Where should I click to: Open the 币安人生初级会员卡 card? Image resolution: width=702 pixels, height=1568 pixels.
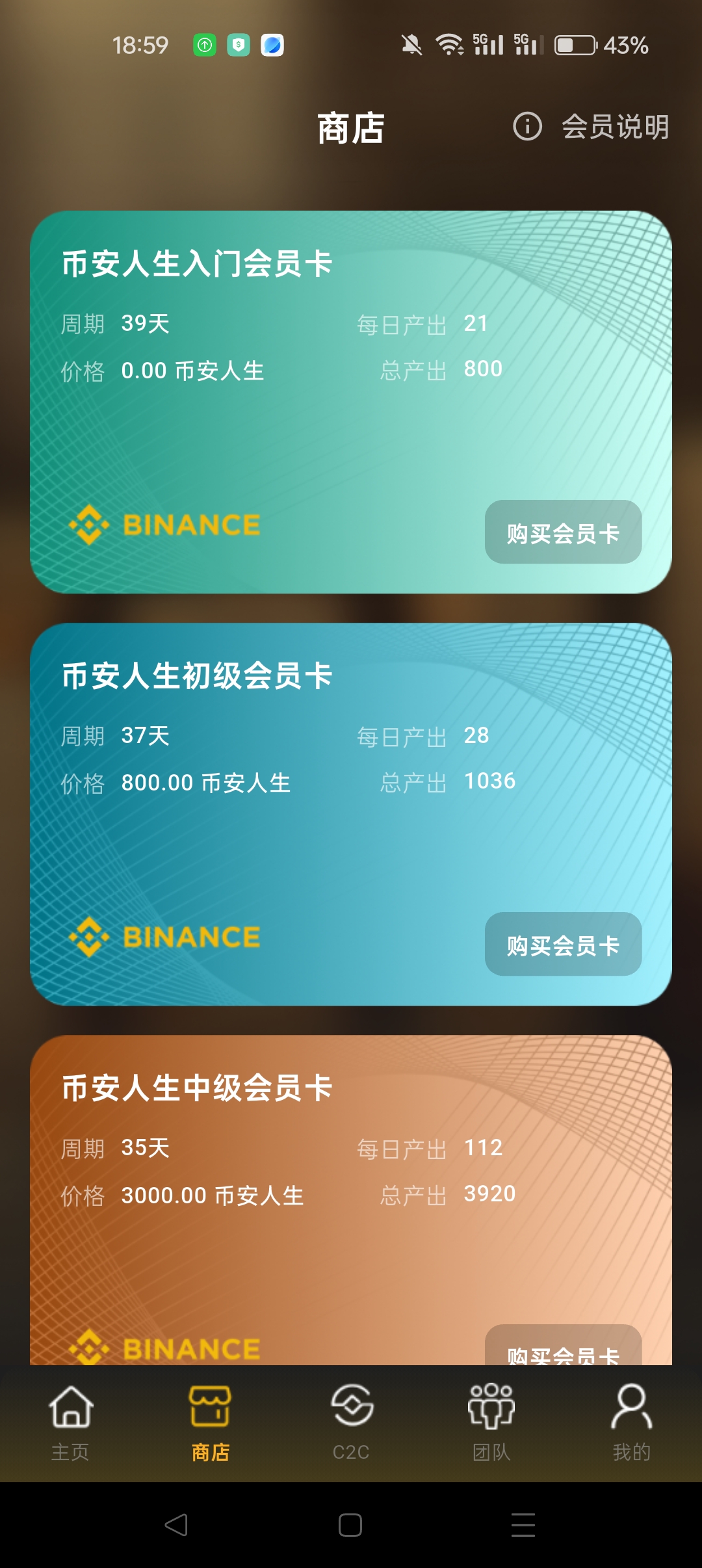(x=260, y=839)
